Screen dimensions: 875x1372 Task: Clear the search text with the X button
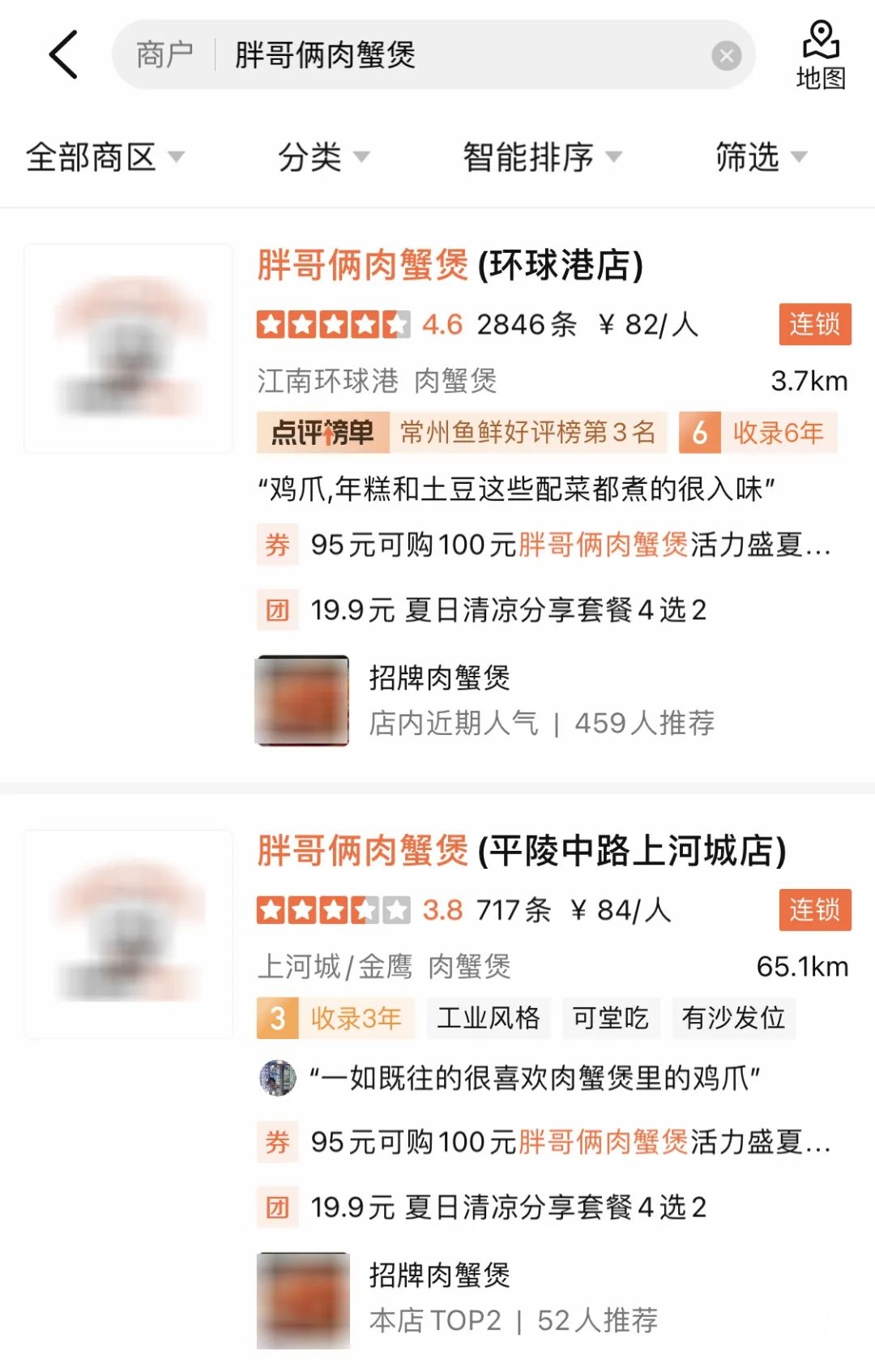pyautogui.click(x=726, y=55)
